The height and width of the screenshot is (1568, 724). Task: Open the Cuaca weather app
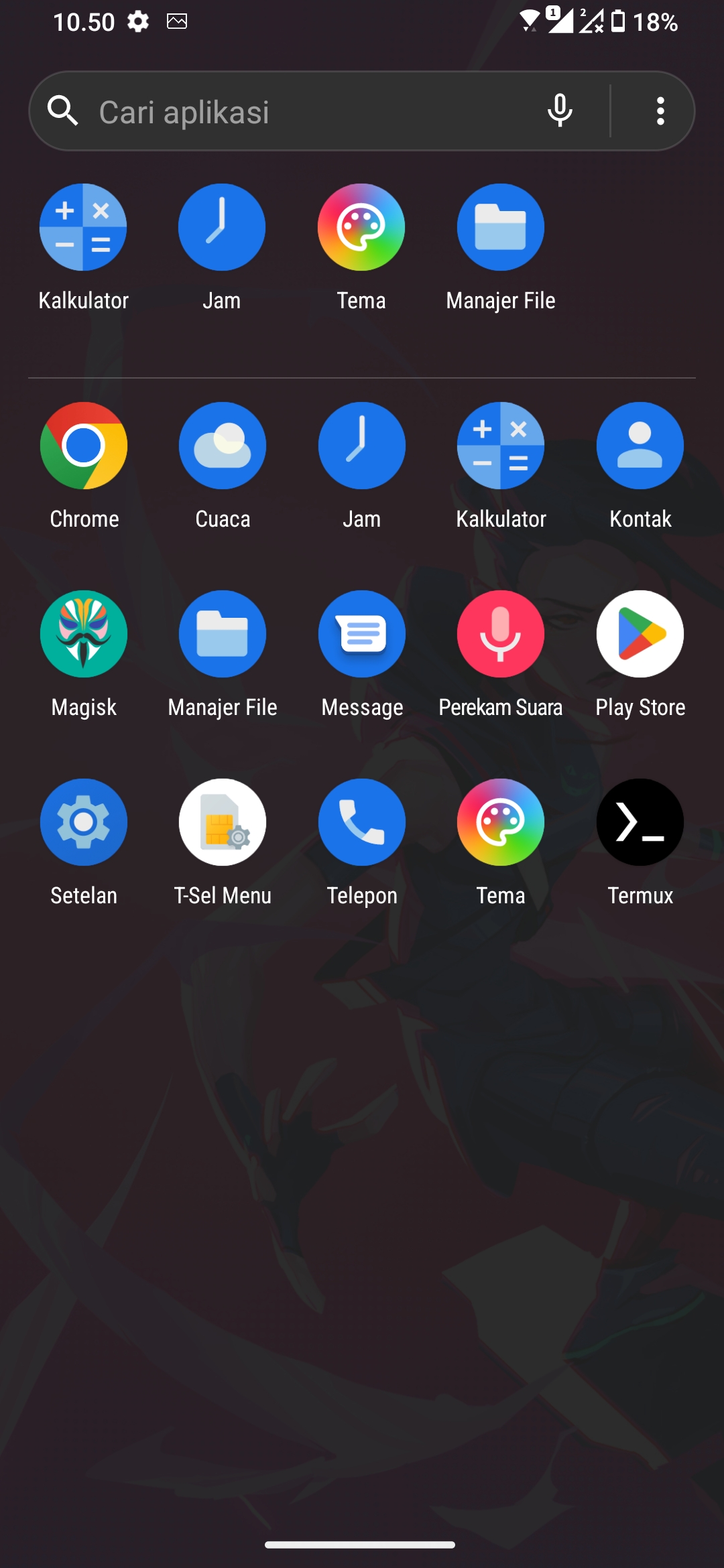point(223,446)
